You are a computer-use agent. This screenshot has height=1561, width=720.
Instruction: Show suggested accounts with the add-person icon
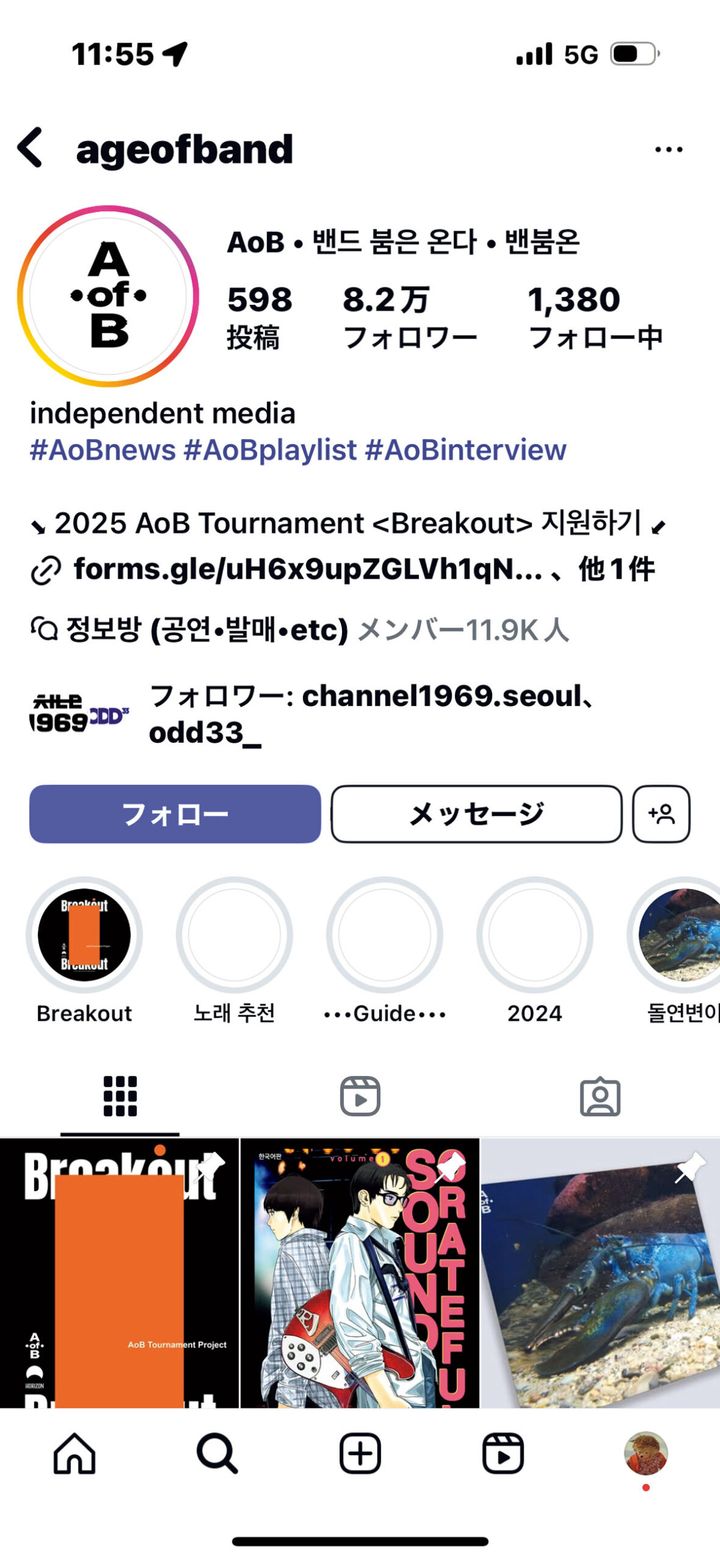(x=661, y=814)
